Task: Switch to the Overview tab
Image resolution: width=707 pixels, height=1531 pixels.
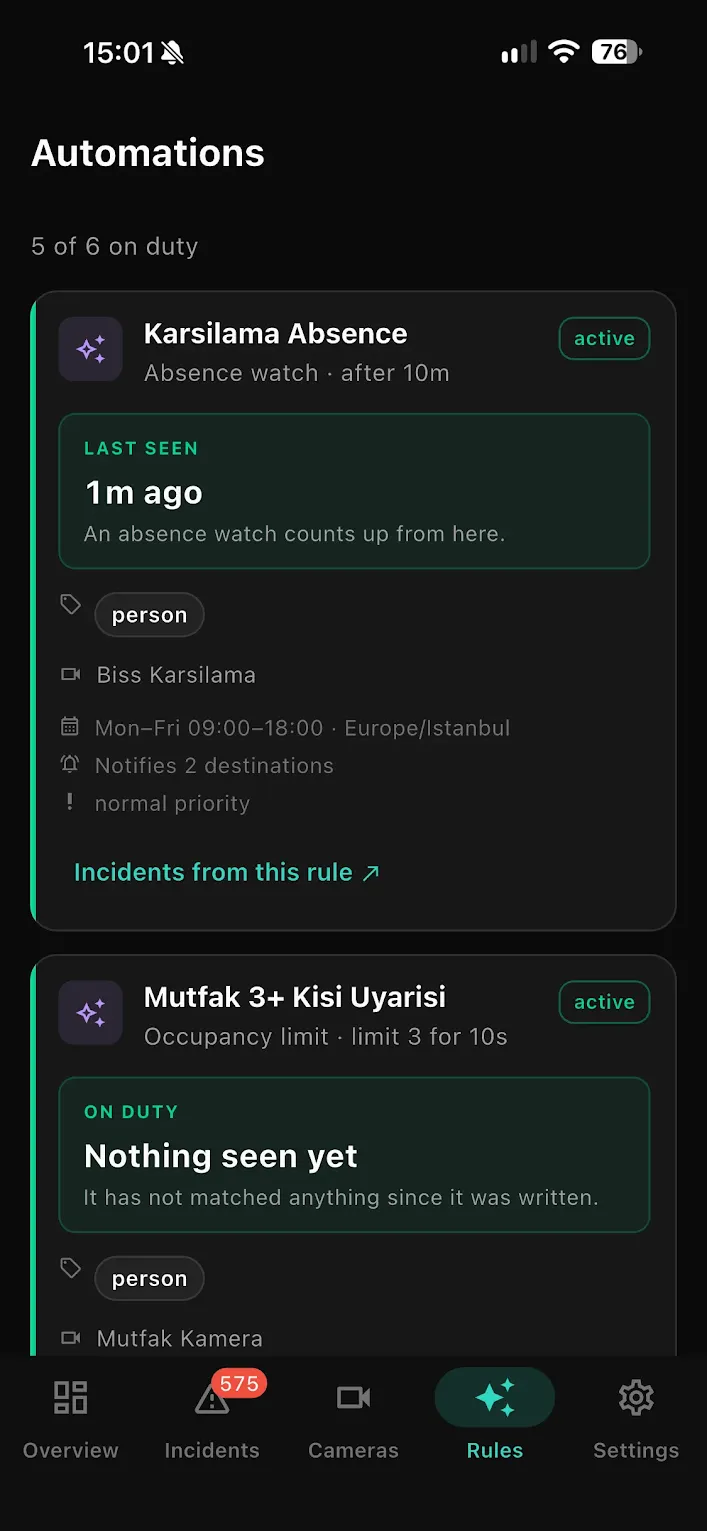Action: [71, 1419]
